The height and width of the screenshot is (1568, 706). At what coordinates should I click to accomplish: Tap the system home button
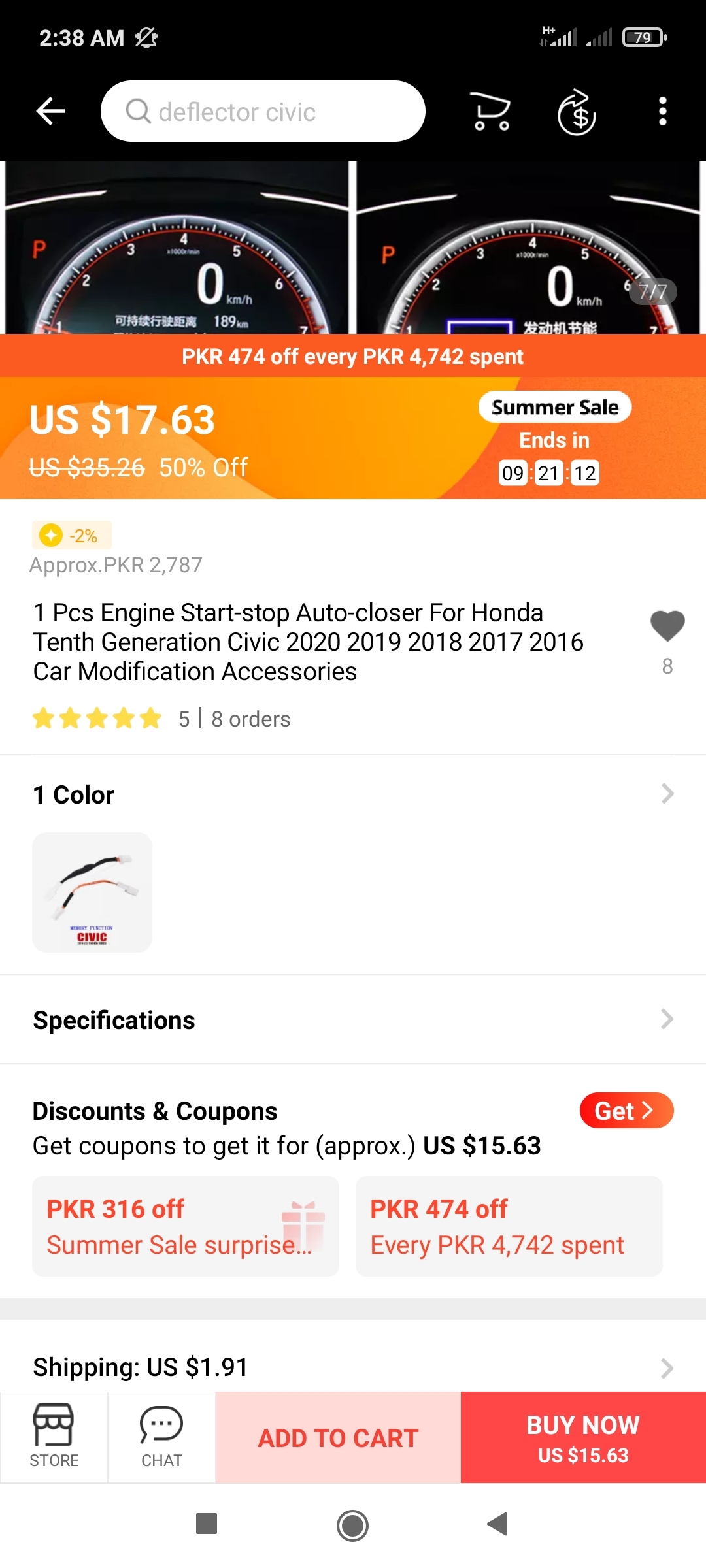click(x=353, y=1526)
